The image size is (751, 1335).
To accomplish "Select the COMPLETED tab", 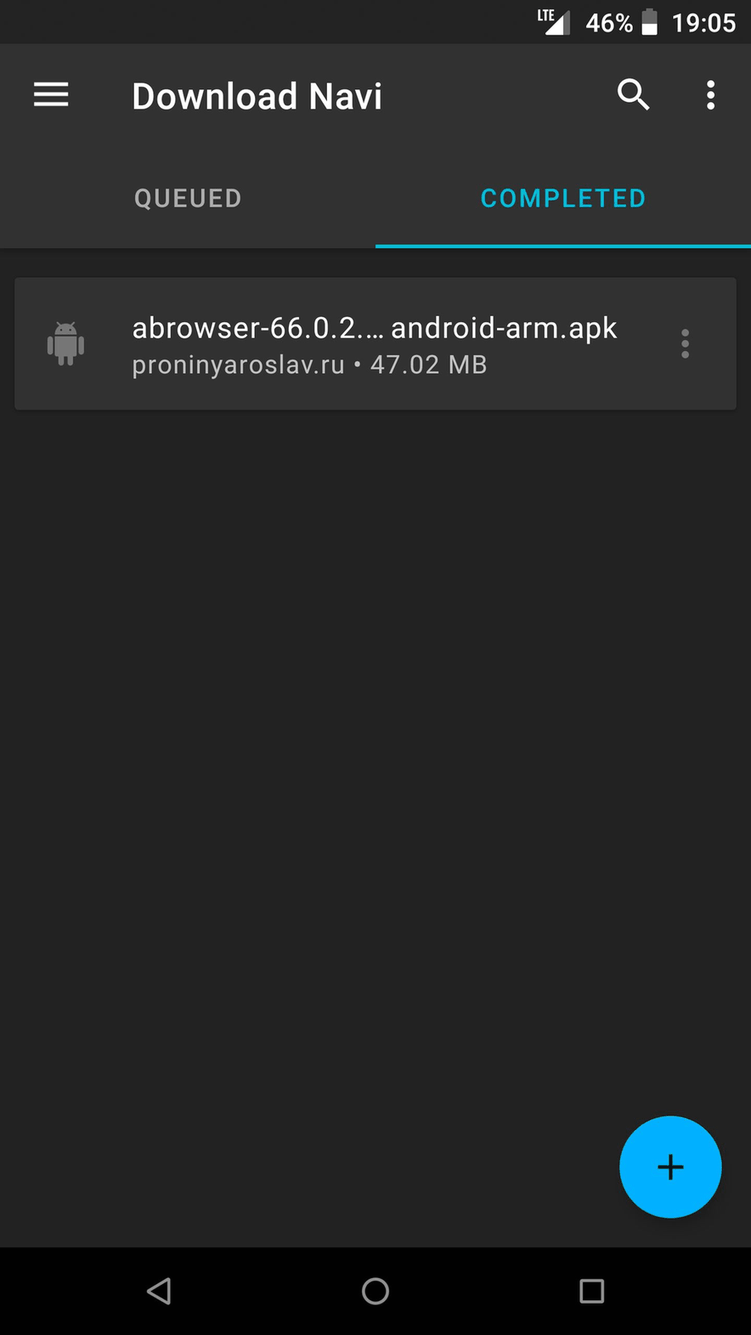I will point(563,197).
